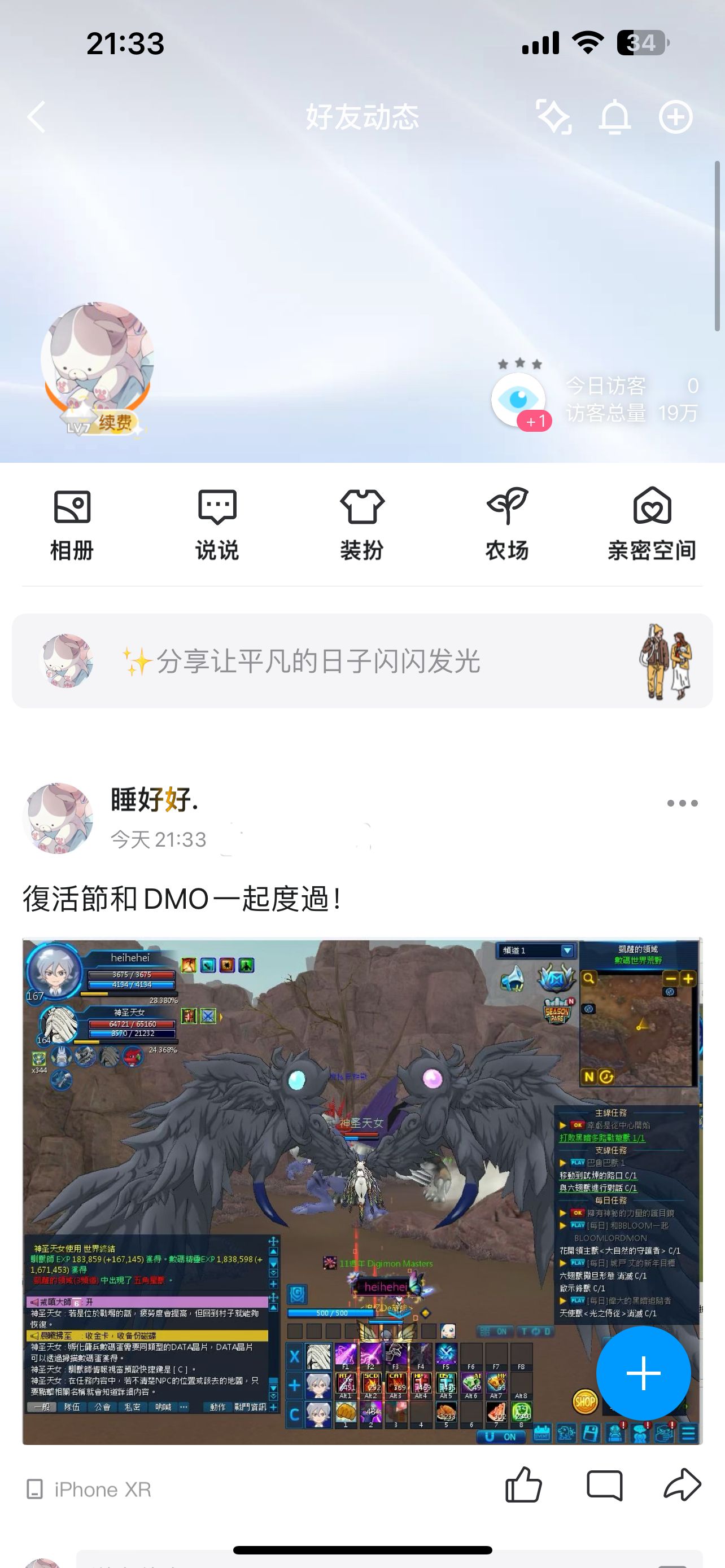
Task: Open 说说 posts
Action: pyautogui.click(x=217, y=524)
